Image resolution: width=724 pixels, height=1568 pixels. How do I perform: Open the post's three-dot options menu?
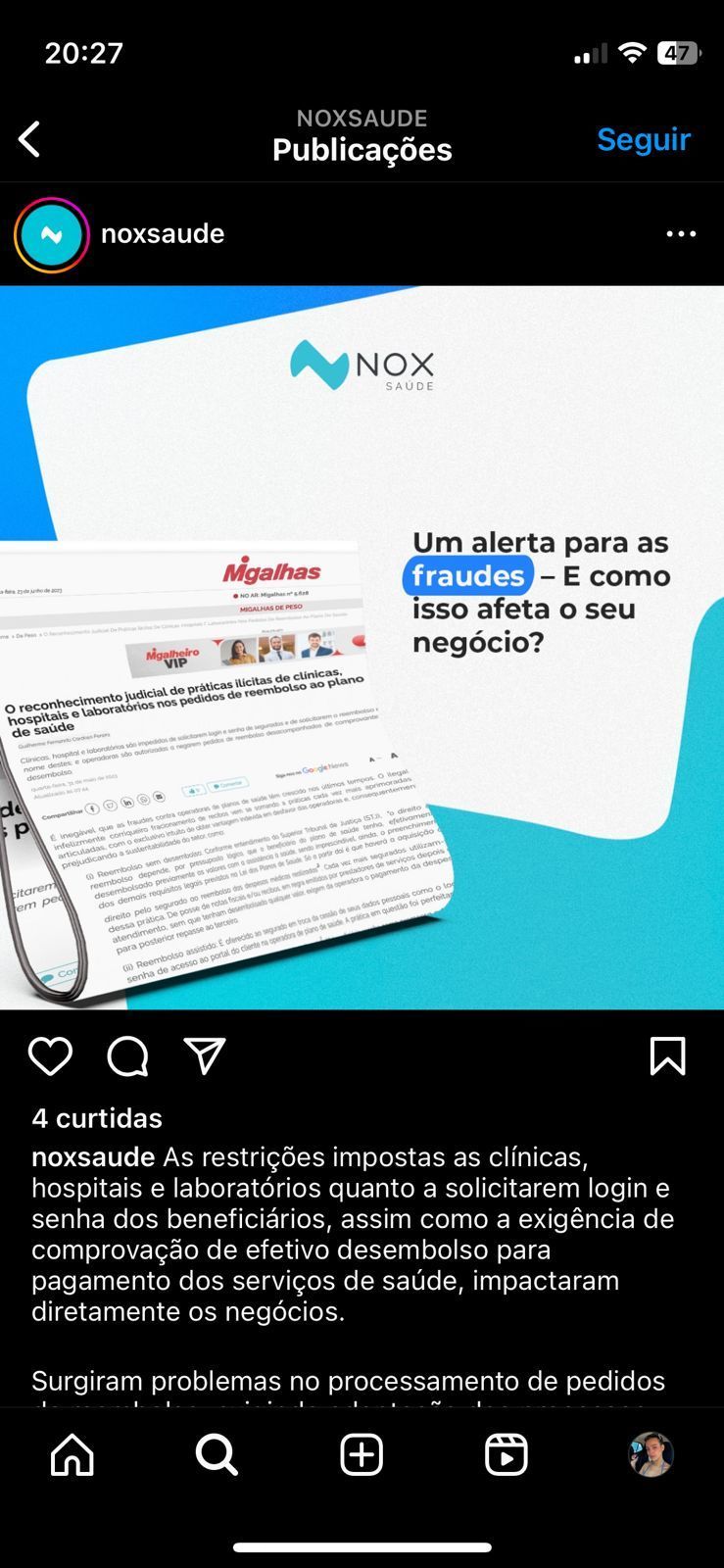[681, 234]
